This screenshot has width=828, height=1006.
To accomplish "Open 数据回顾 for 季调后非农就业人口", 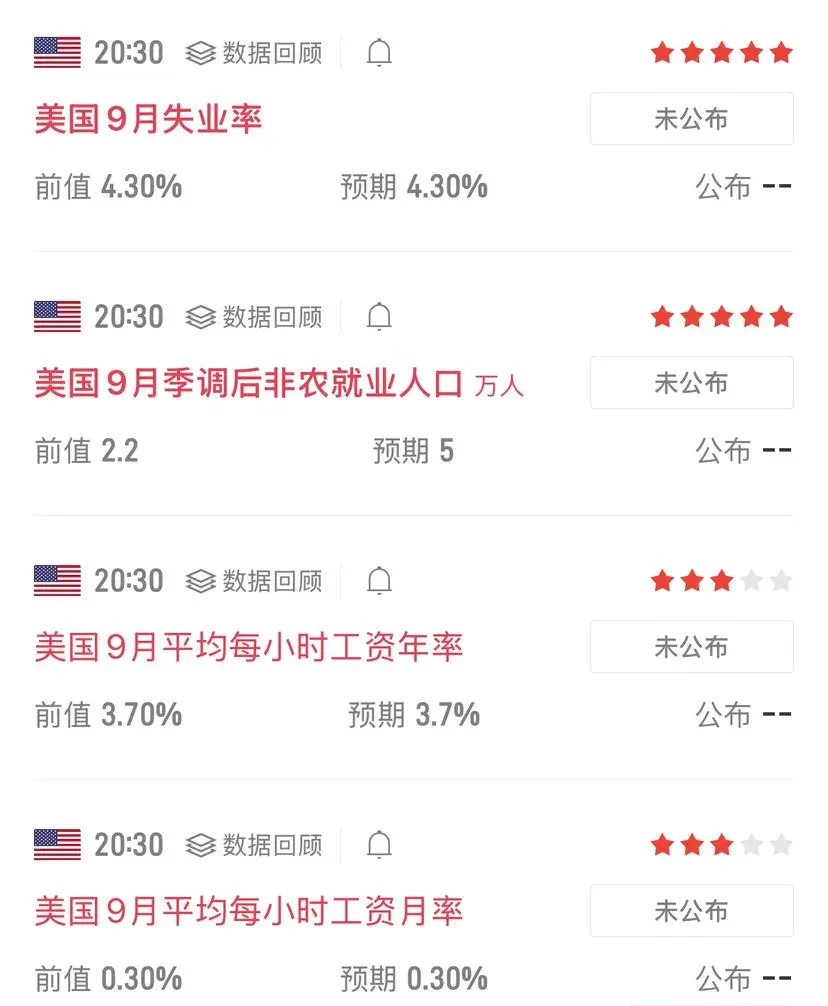I will (255, 317).
